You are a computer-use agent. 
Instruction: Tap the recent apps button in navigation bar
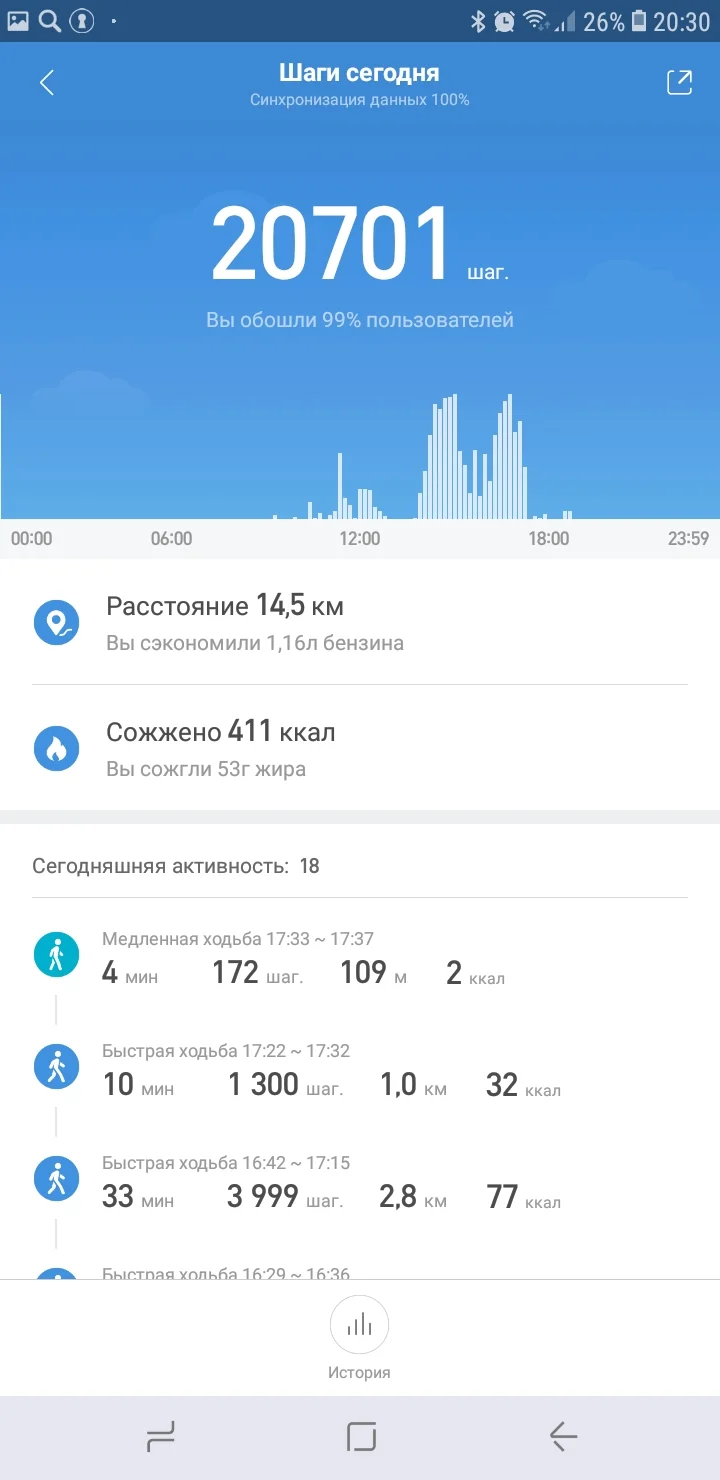[160, 1436]
